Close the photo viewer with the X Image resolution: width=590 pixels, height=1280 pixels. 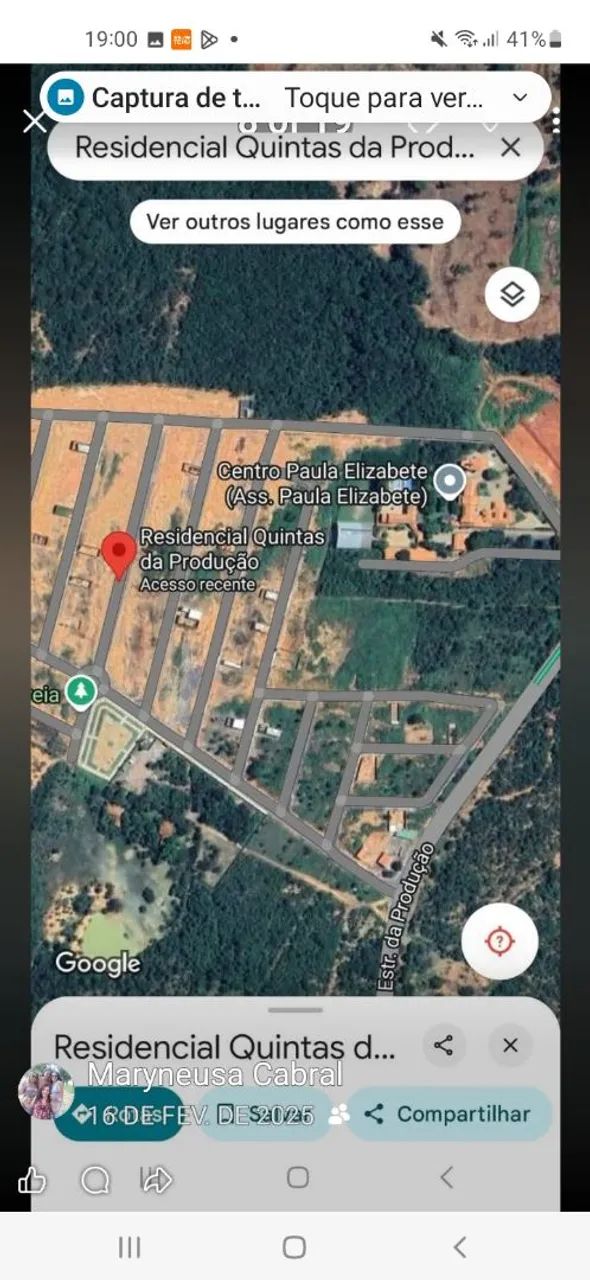click(35, 122)
